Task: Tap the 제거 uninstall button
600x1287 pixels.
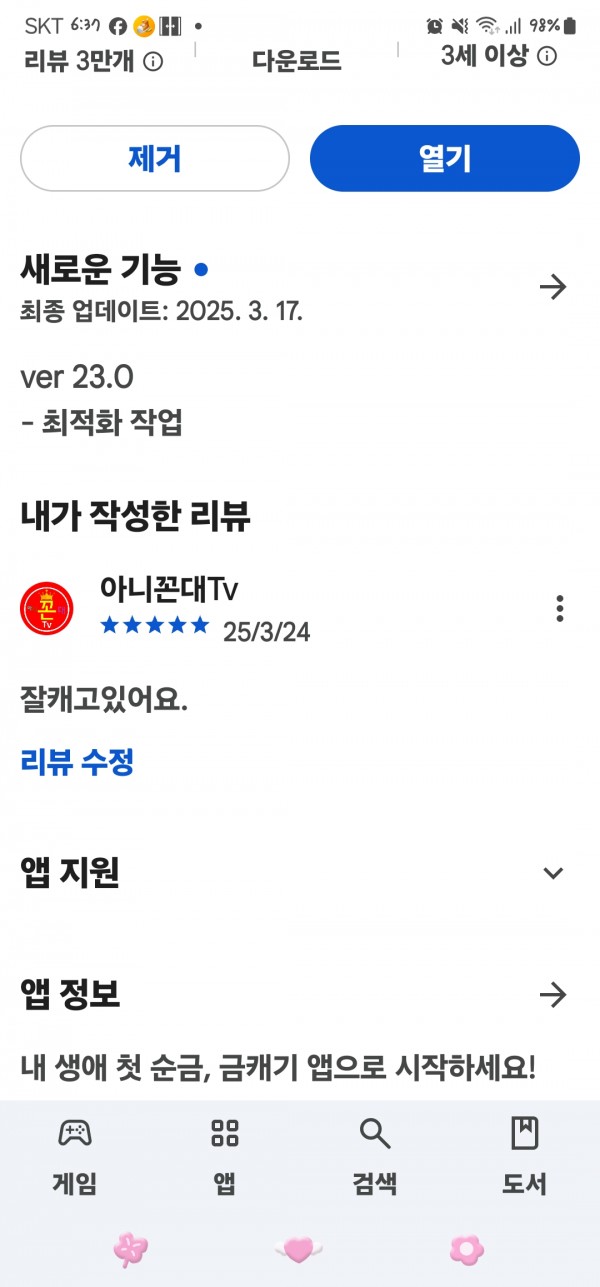Action: click(x=155, y=158)
